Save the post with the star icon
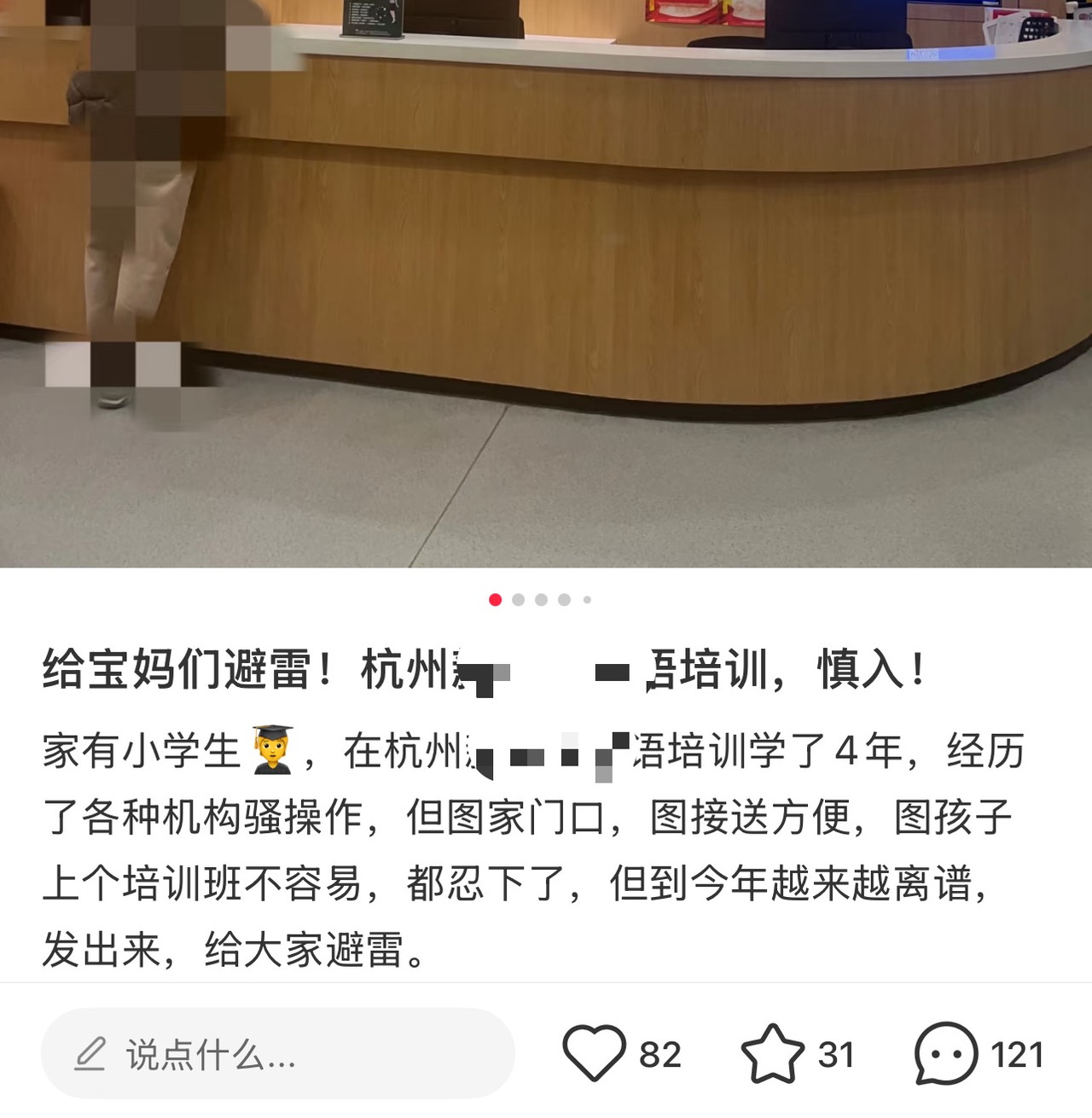 pyautogui.click(x=773, y=1054)
